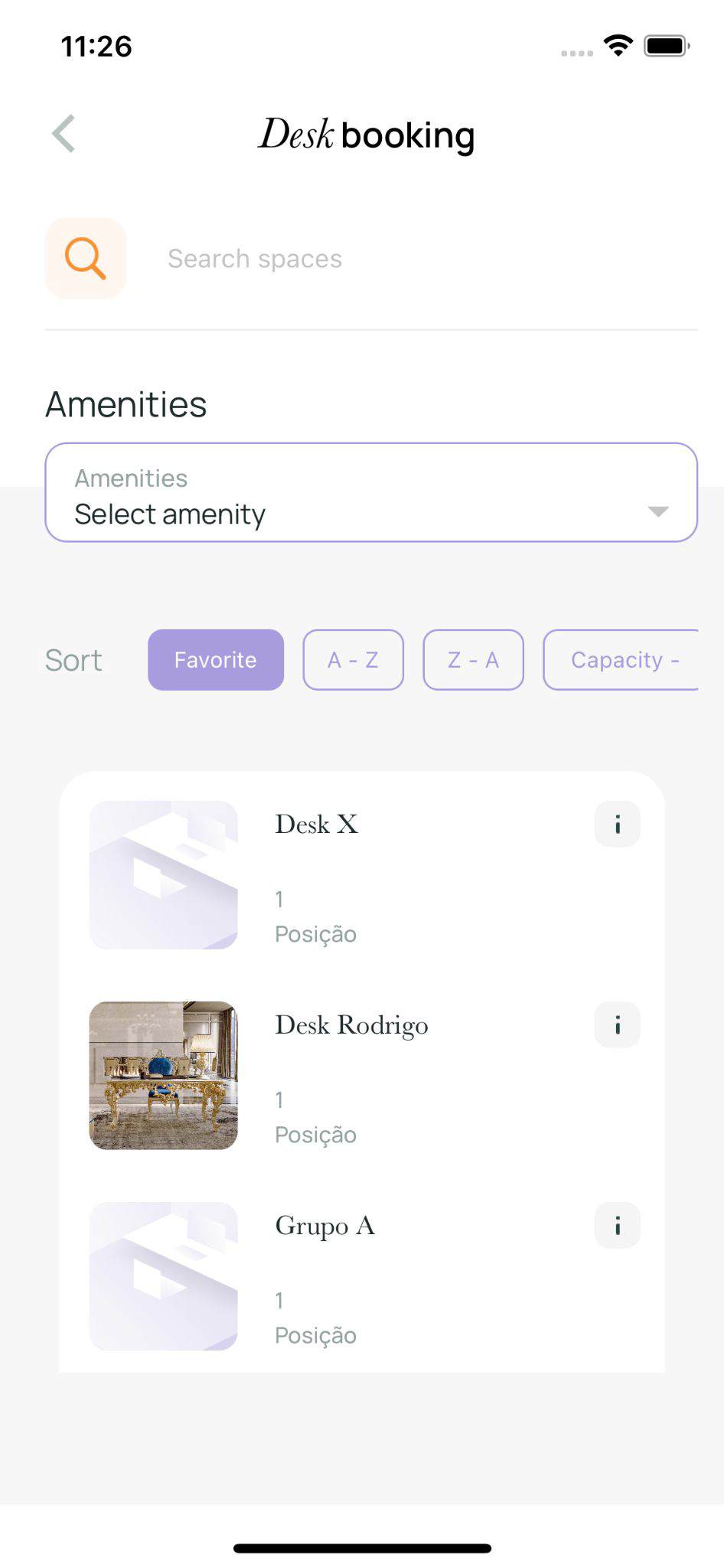
Task: Sort spaces by Favorite
Action: (215, 660)
